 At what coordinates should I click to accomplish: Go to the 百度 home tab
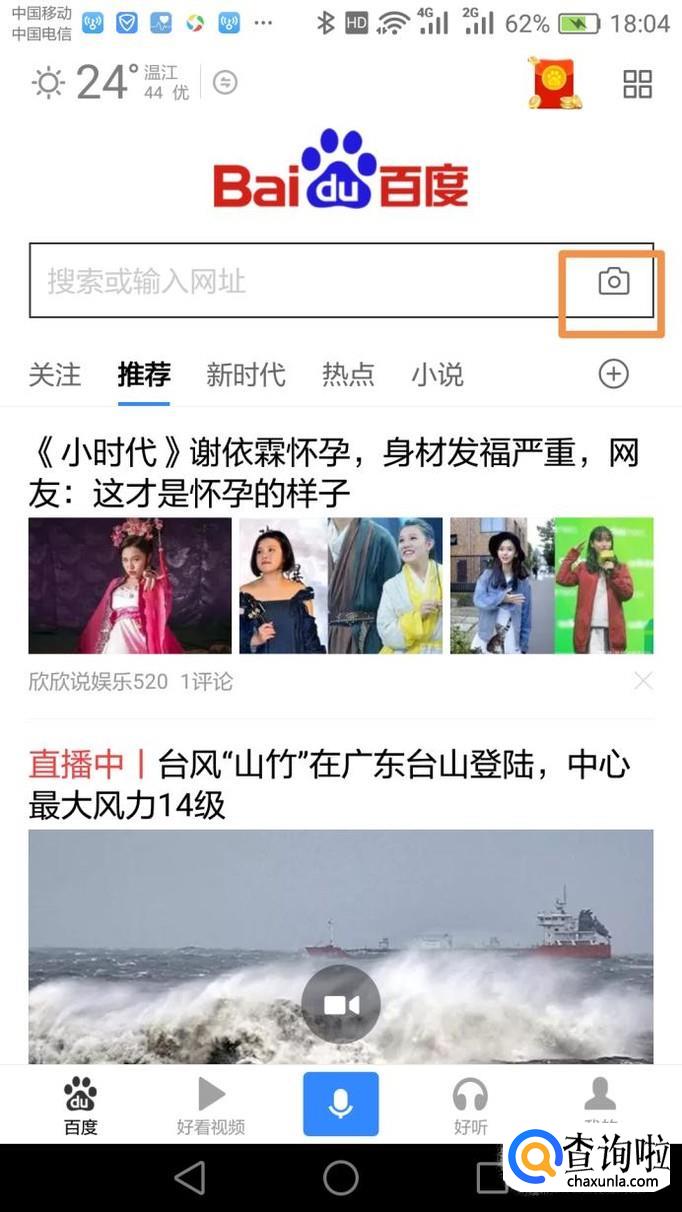click(x=81, y=1106)
